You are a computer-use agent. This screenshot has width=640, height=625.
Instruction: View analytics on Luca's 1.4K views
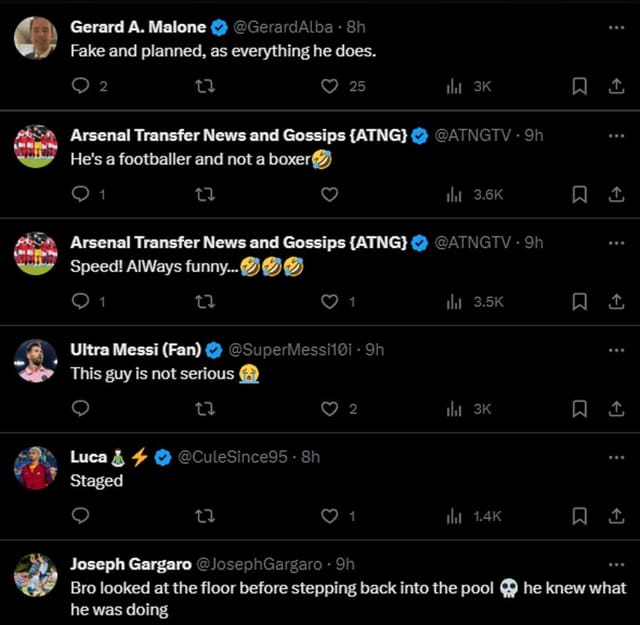point(474,516)
